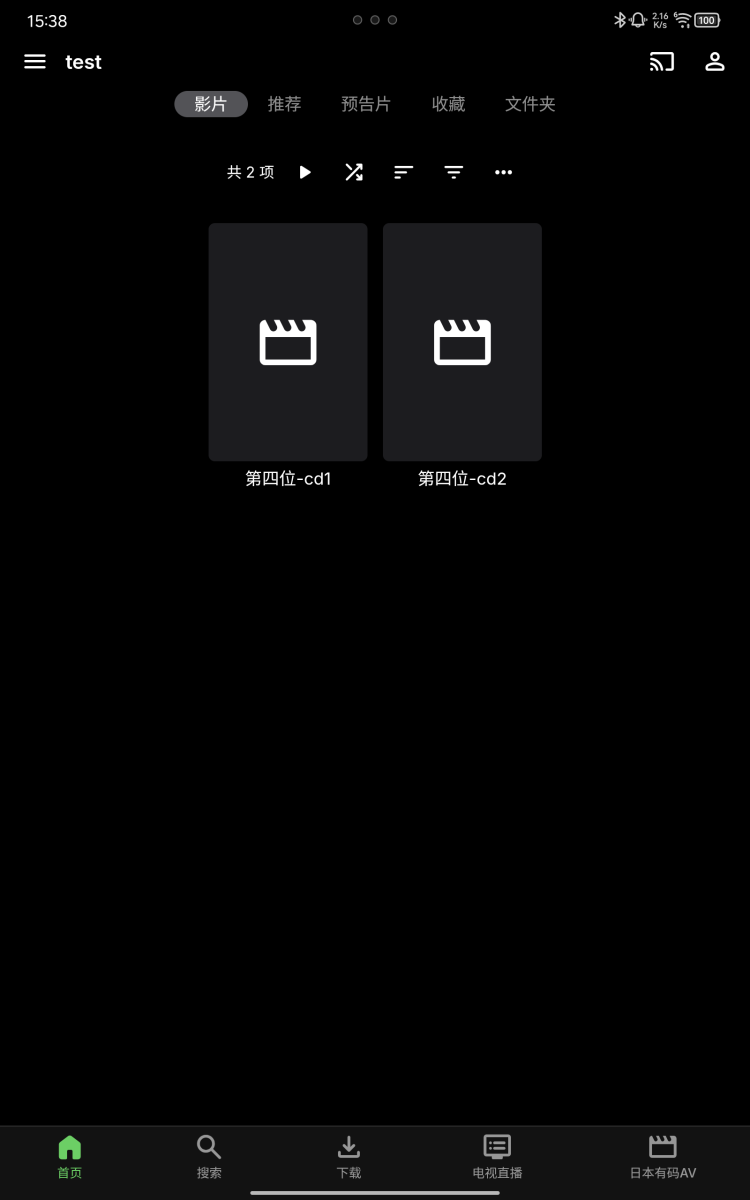Select the currently active 影片 tab
Viewport: 750px width, 1200px height.
coord(210,104)
